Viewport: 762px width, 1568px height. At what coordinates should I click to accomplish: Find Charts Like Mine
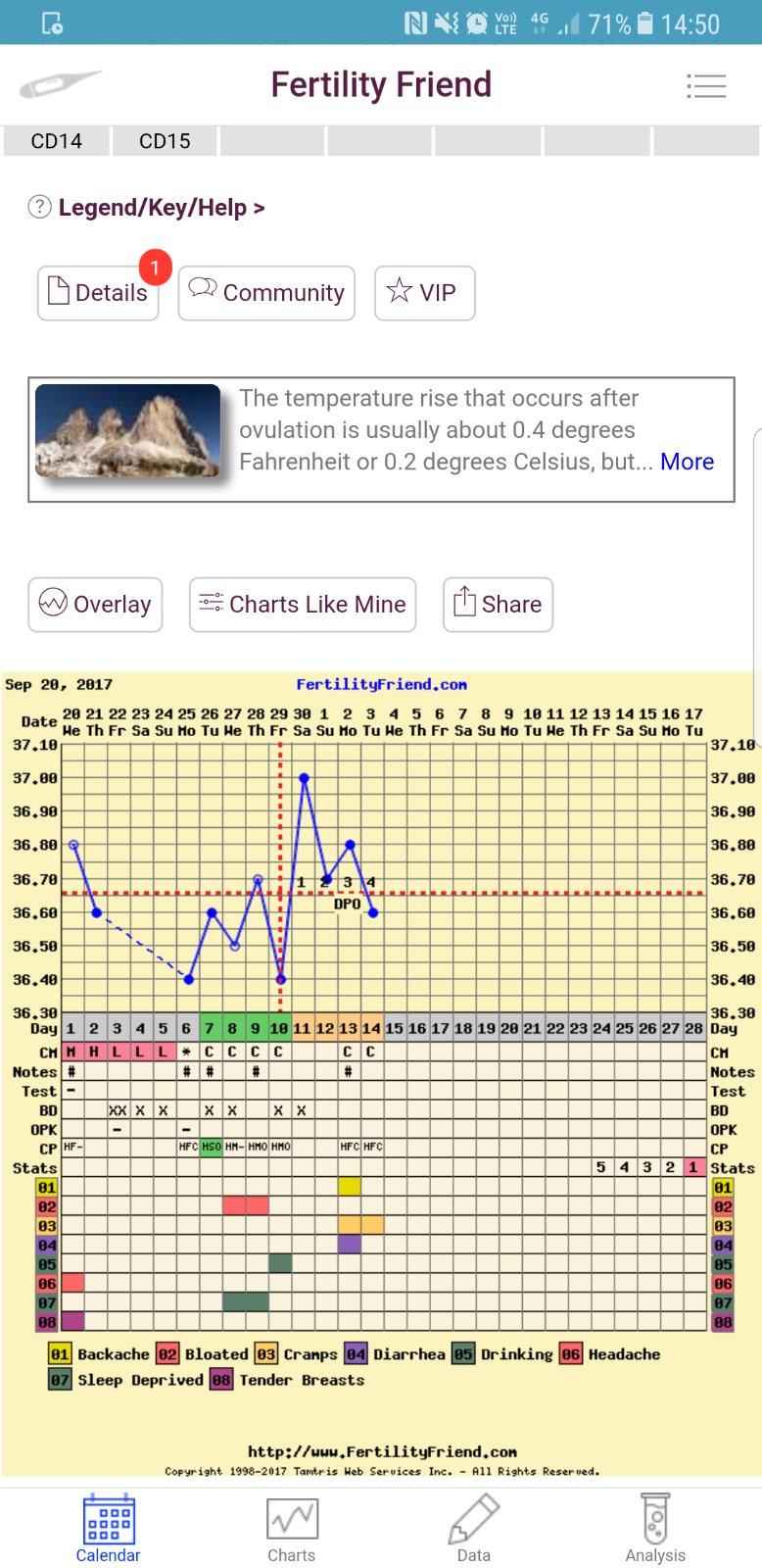303,604
